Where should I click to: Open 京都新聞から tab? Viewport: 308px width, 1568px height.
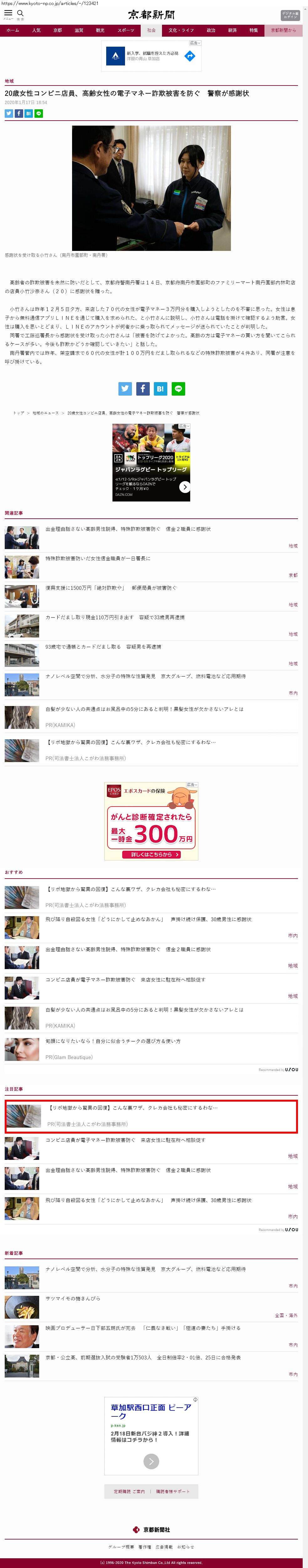[x=283, y=30]
